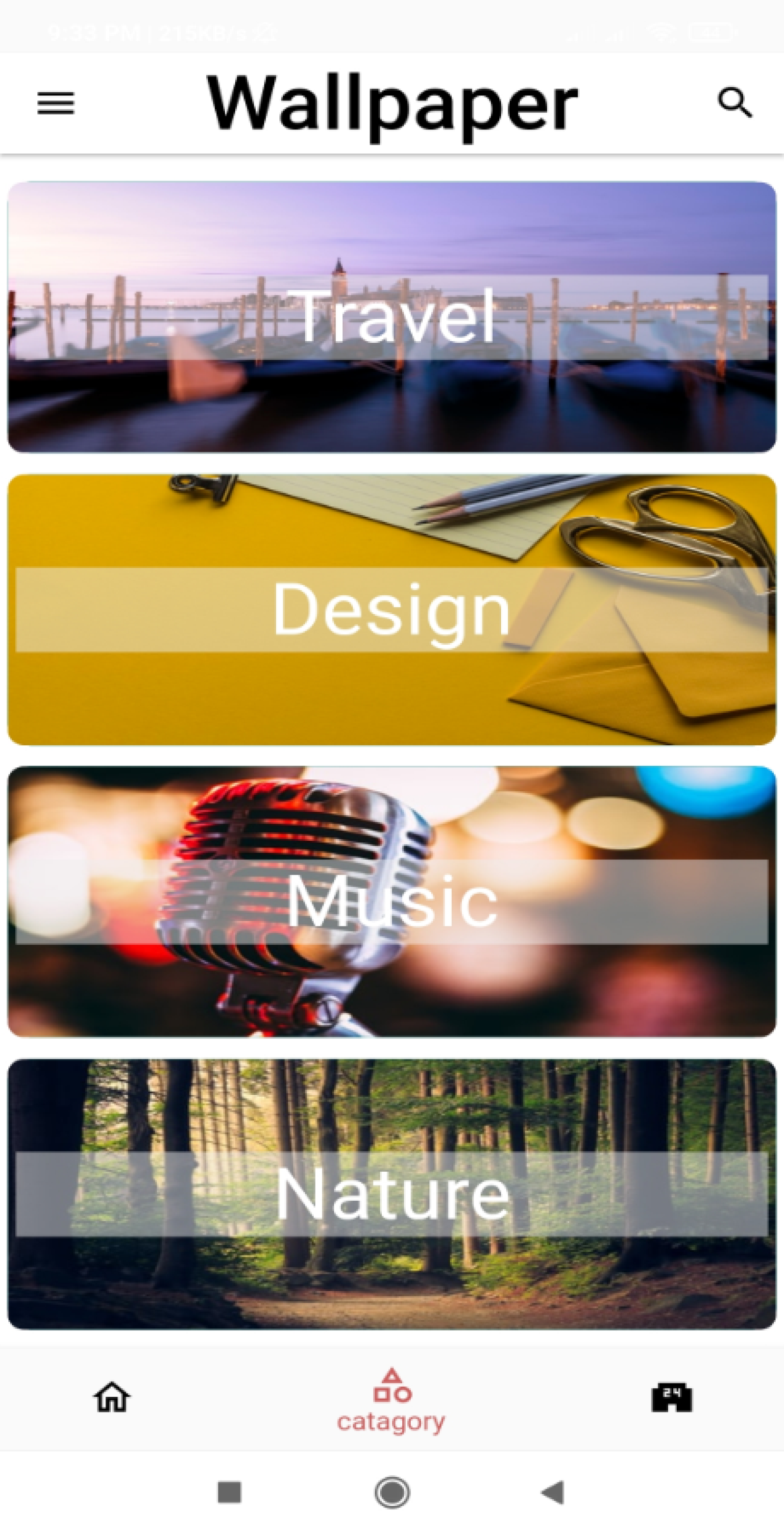
Task: Select the Music category card
Action: pos(392,902)
